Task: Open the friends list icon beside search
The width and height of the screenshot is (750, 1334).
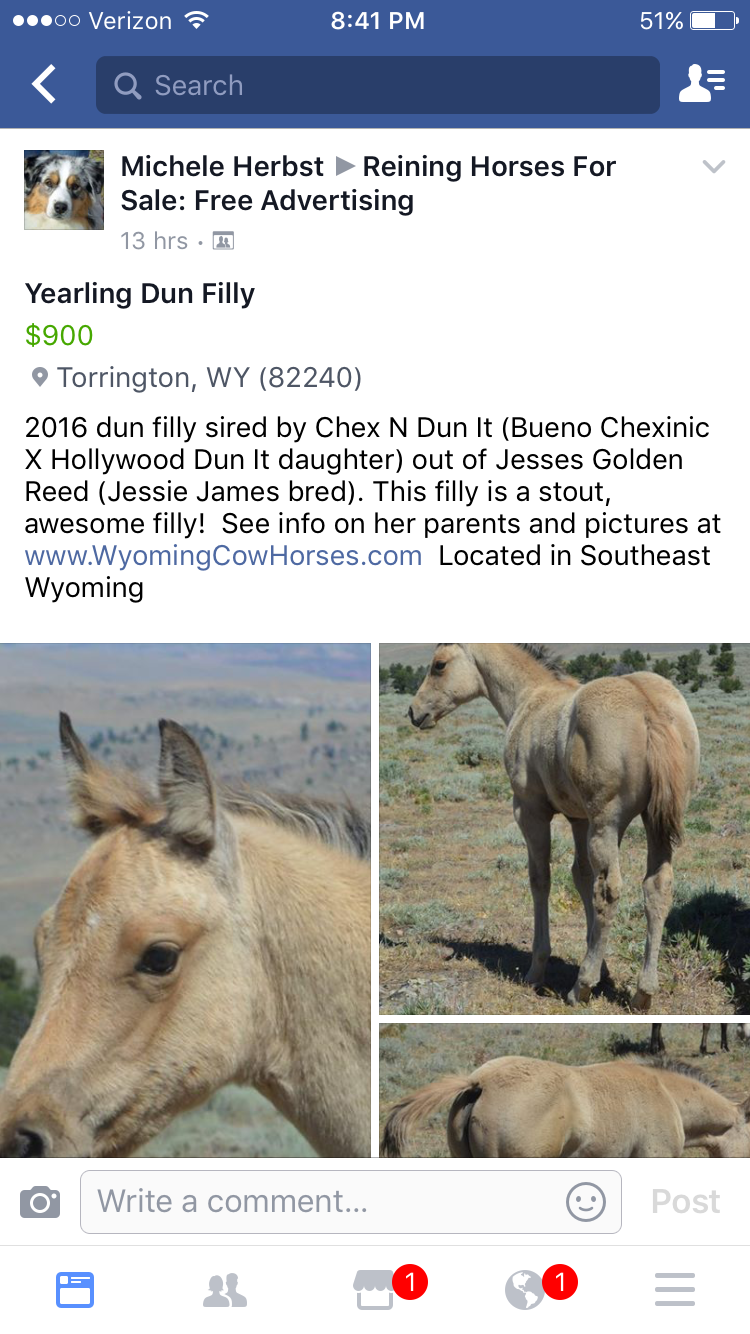Action: click(x=701, y=85)
